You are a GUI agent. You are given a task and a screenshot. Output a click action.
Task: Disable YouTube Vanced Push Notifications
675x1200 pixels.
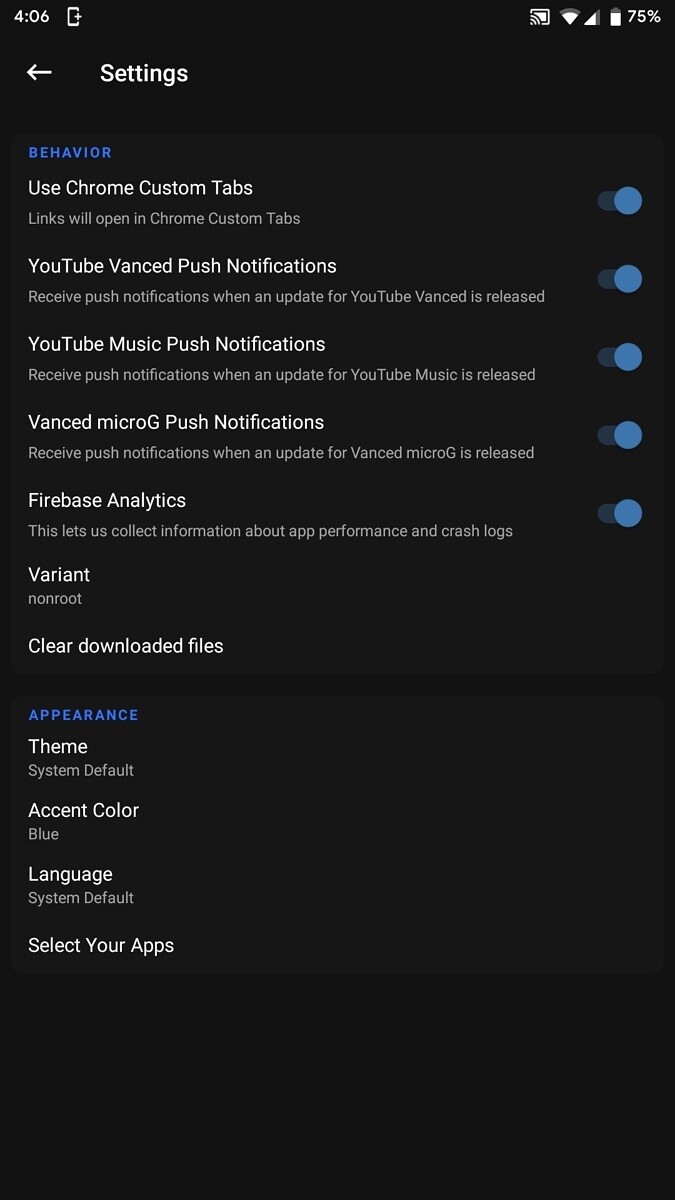pyautogui.click(x=620, y=279)
